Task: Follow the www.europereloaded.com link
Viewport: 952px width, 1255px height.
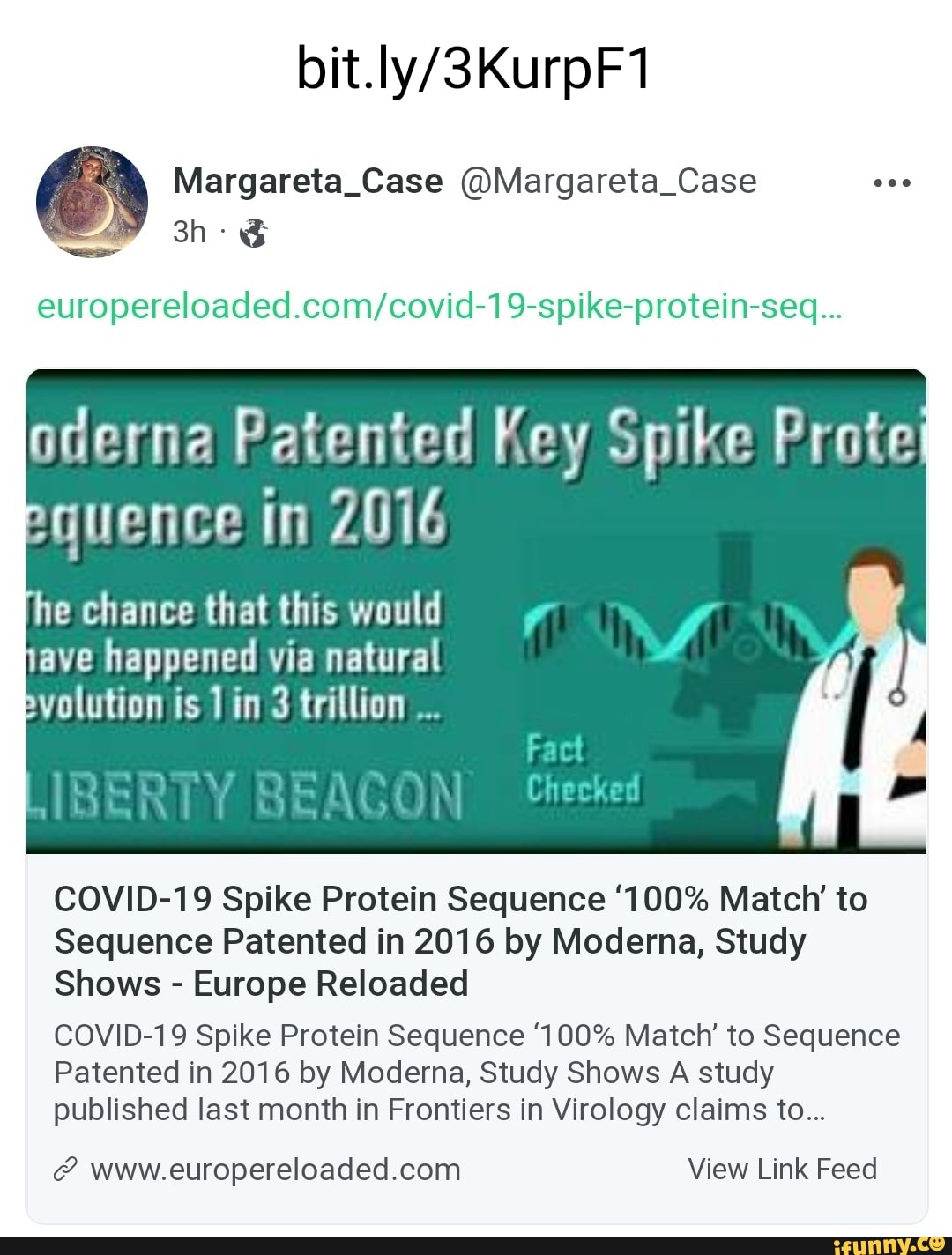Action: (277, 1168)
